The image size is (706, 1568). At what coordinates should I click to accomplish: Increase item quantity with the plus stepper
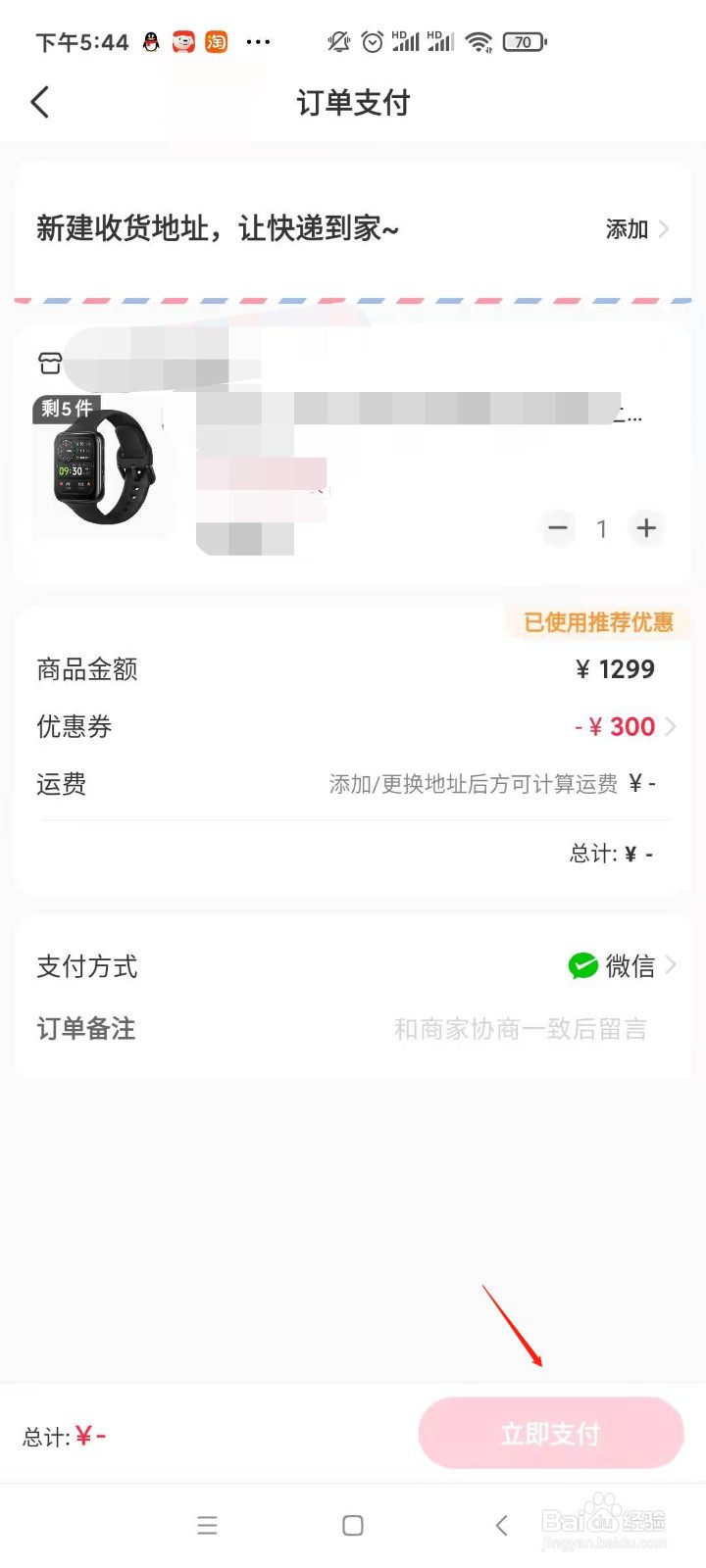click(x=646, y=528)
